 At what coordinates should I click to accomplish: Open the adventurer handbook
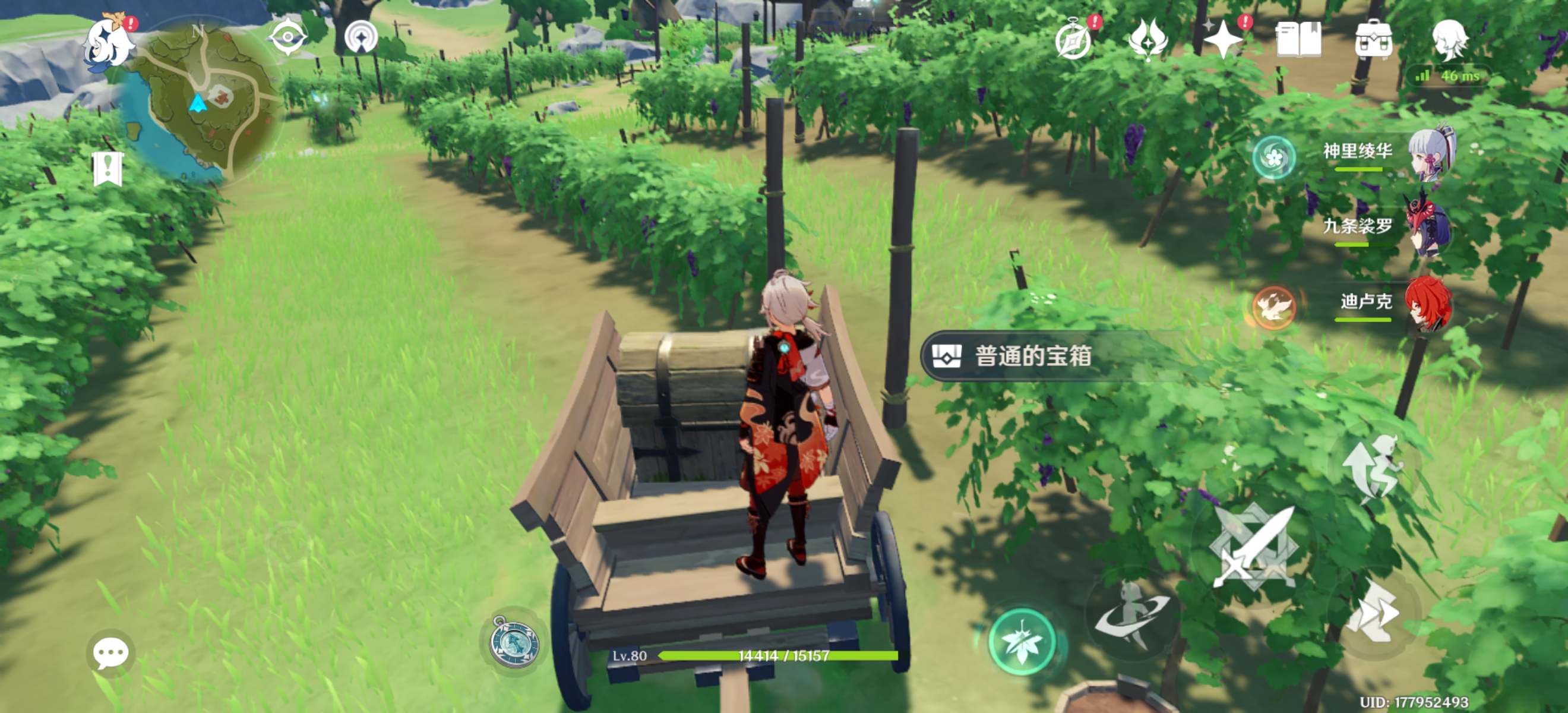pyautogui.click(x=1298, y=40)
